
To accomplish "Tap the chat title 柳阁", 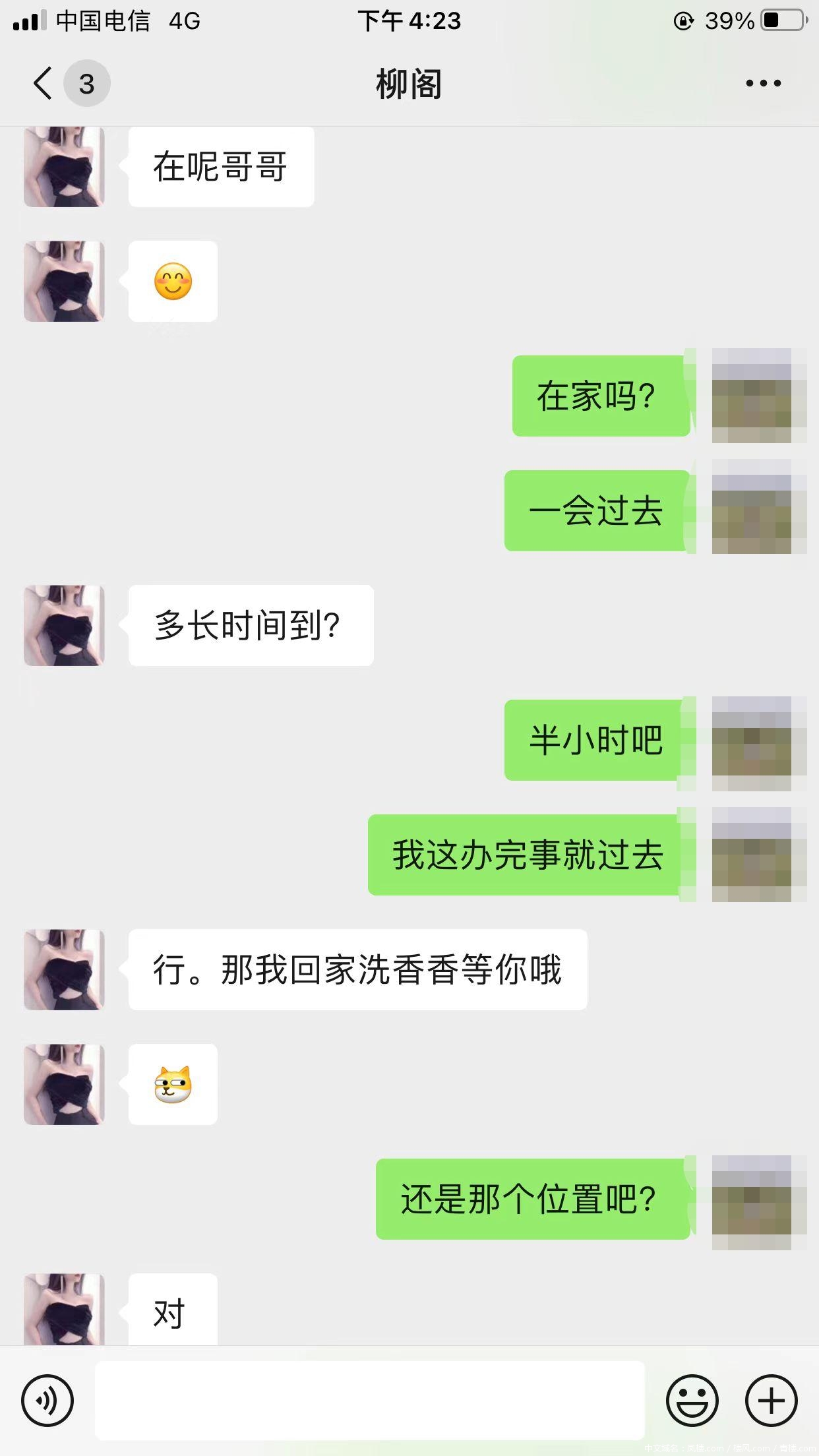I will tap(409, 83).
